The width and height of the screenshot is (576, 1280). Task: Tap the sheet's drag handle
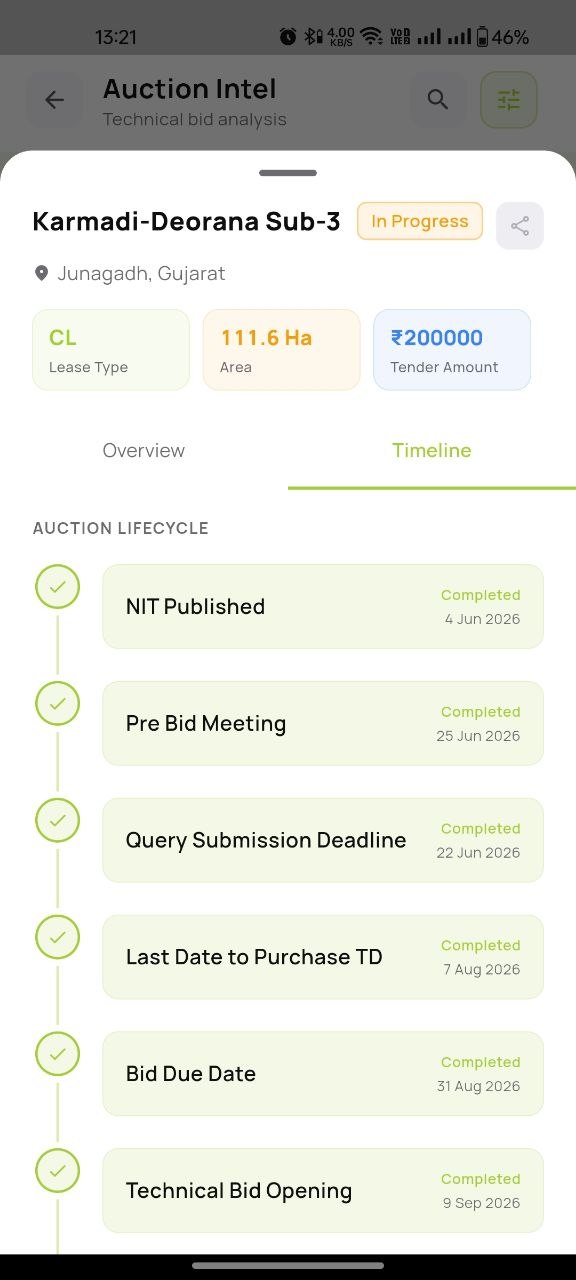point(288,173)
